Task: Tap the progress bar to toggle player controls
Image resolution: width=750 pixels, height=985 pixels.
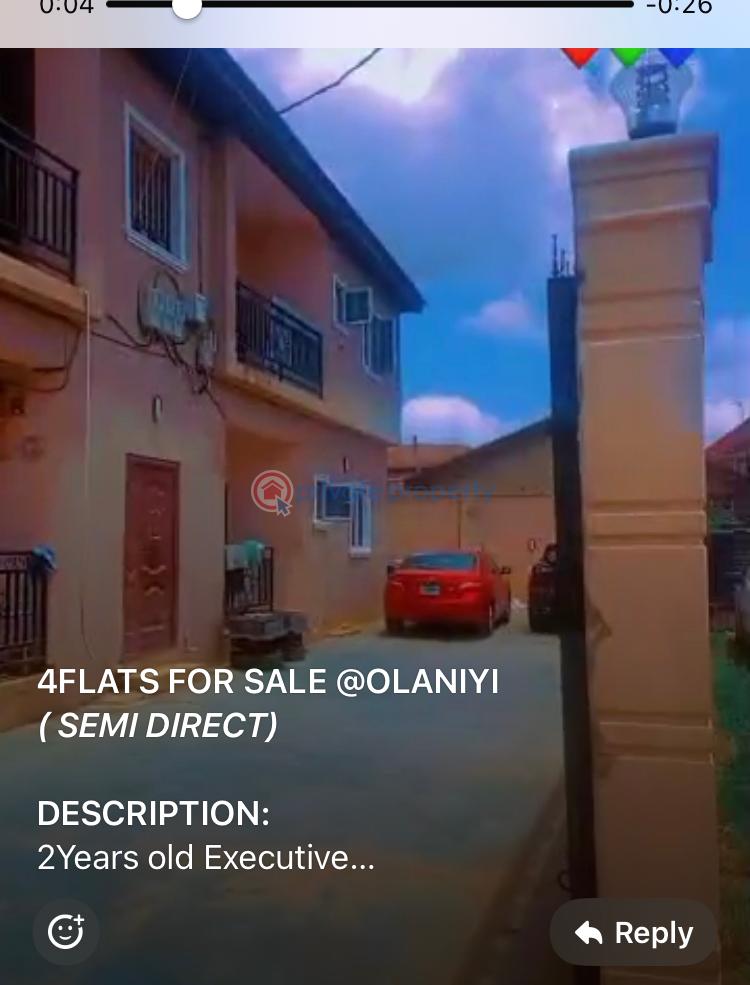Action: [x=370, y=6]
